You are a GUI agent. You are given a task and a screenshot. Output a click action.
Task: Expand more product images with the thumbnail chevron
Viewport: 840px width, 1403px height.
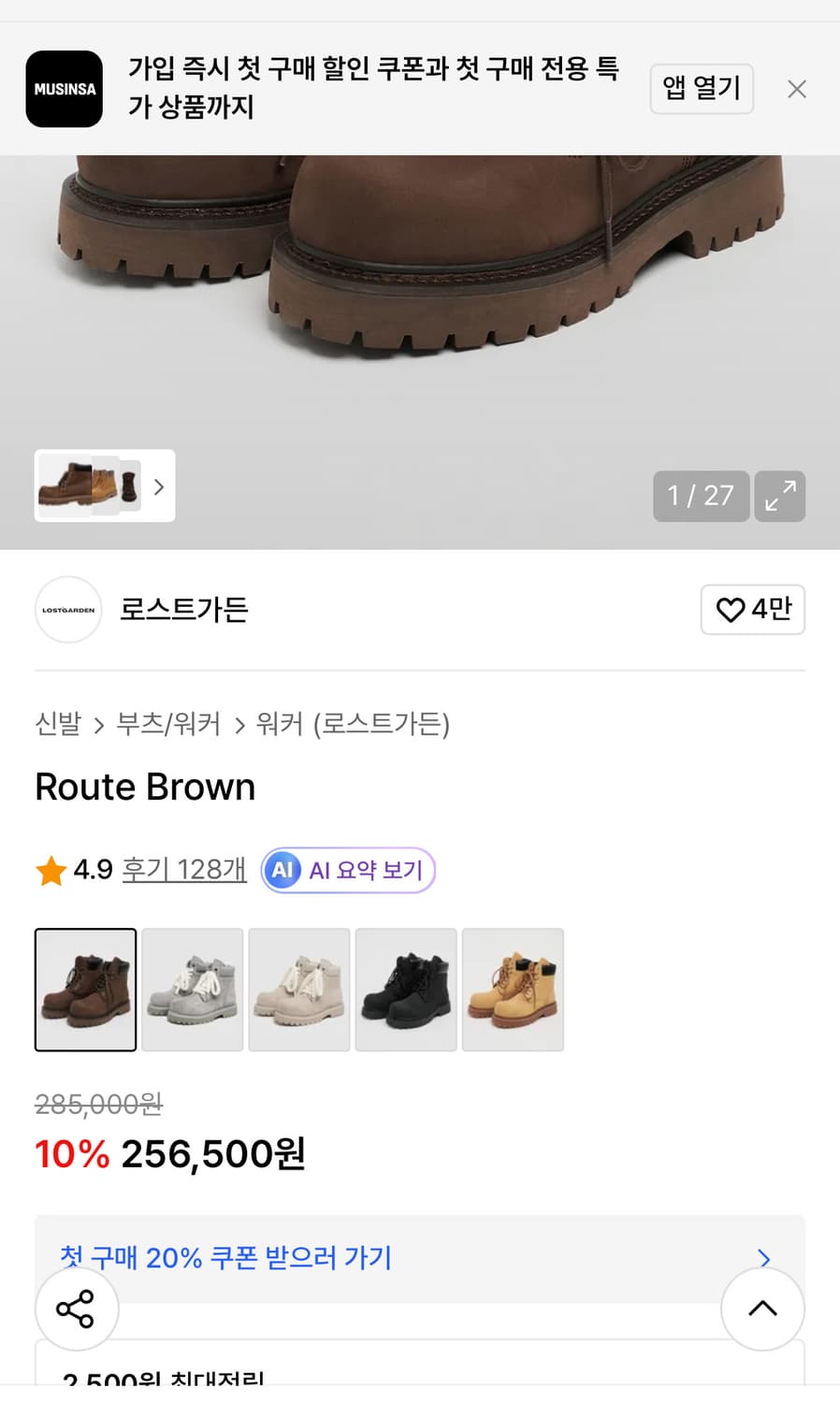pos(157,486)
